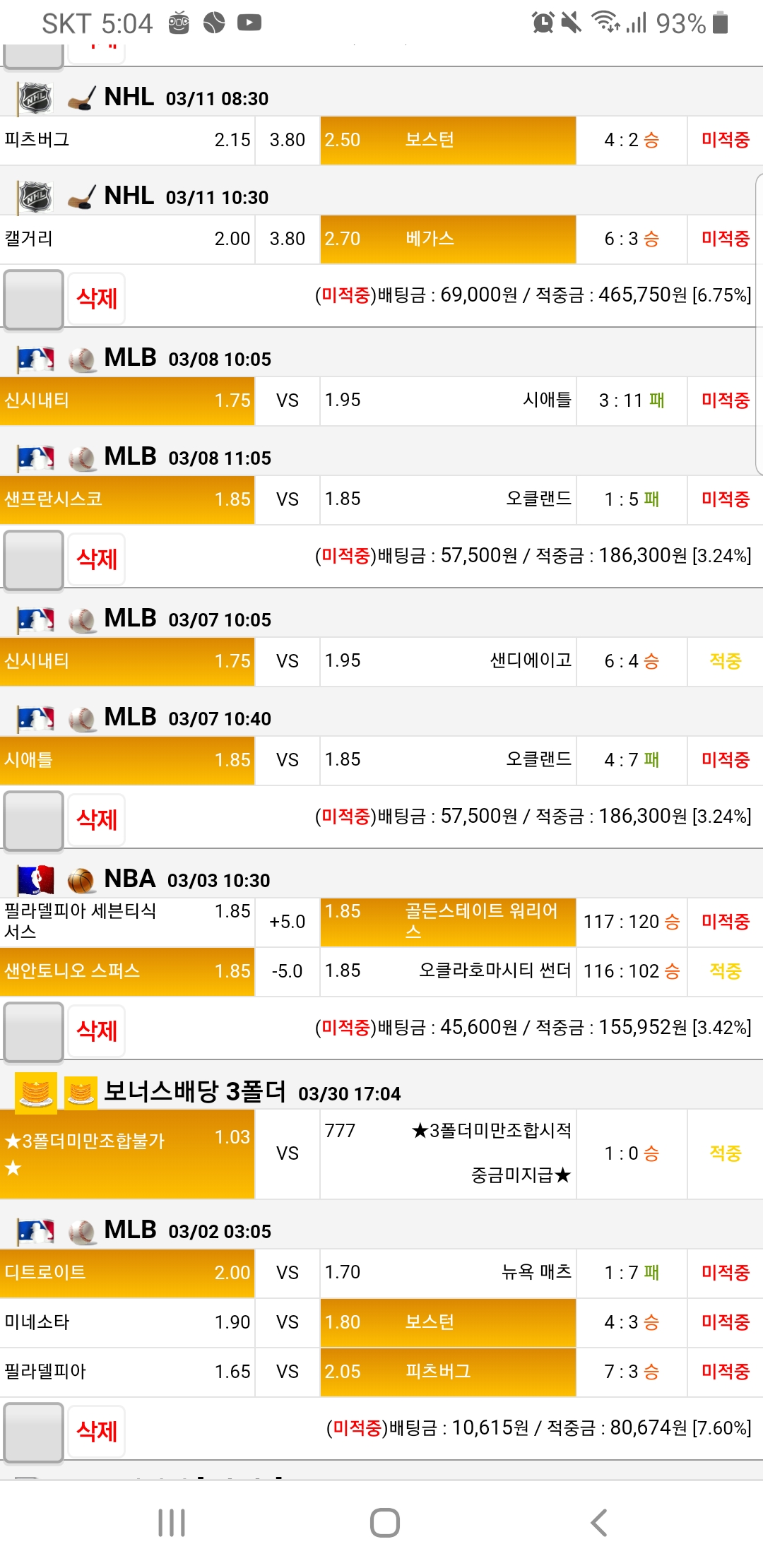
Task: Check the box beside the 10,615원 bet
Action: click(x=33, y=1432)
